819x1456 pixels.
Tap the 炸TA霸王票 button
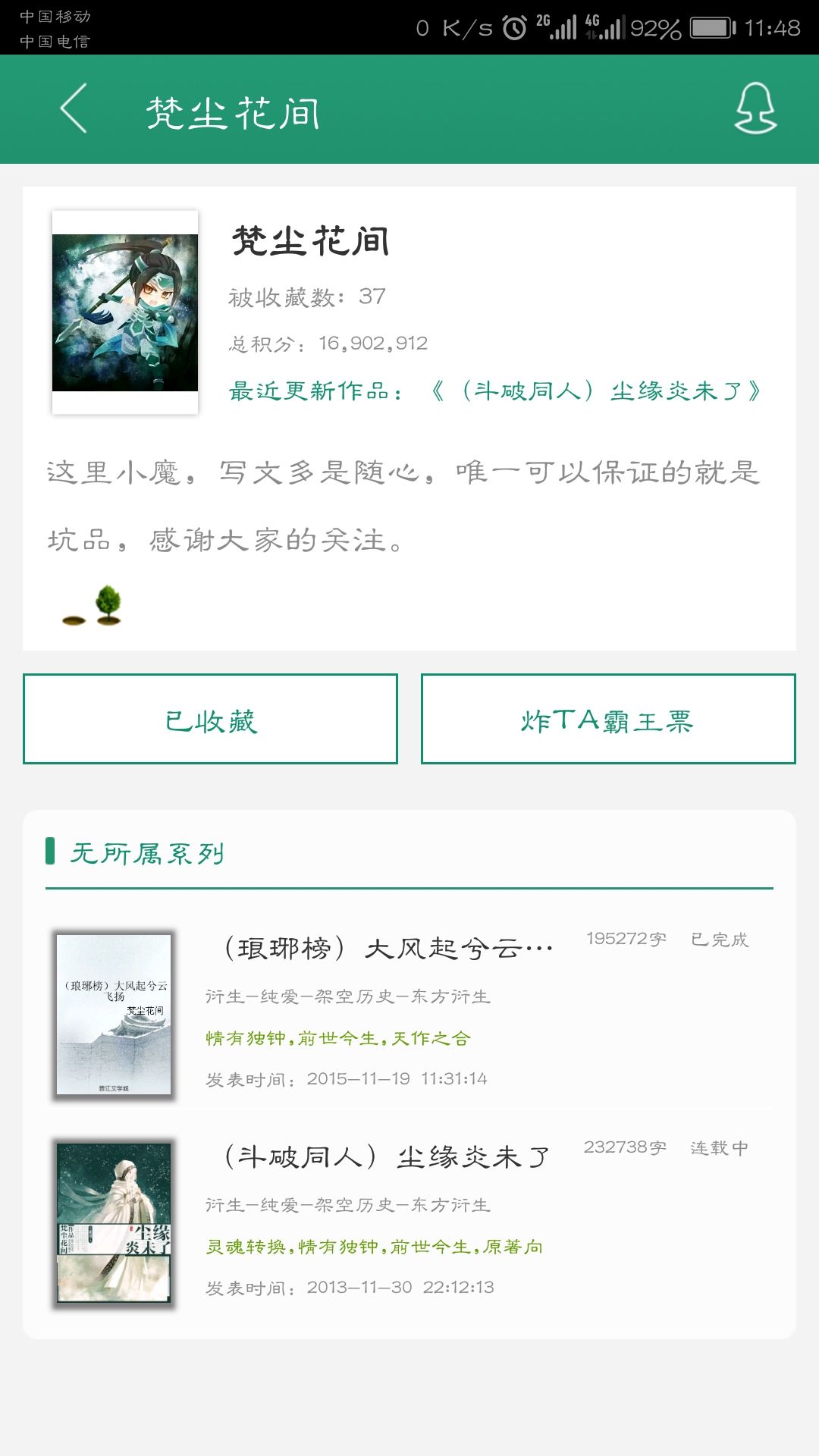[608, 719]
